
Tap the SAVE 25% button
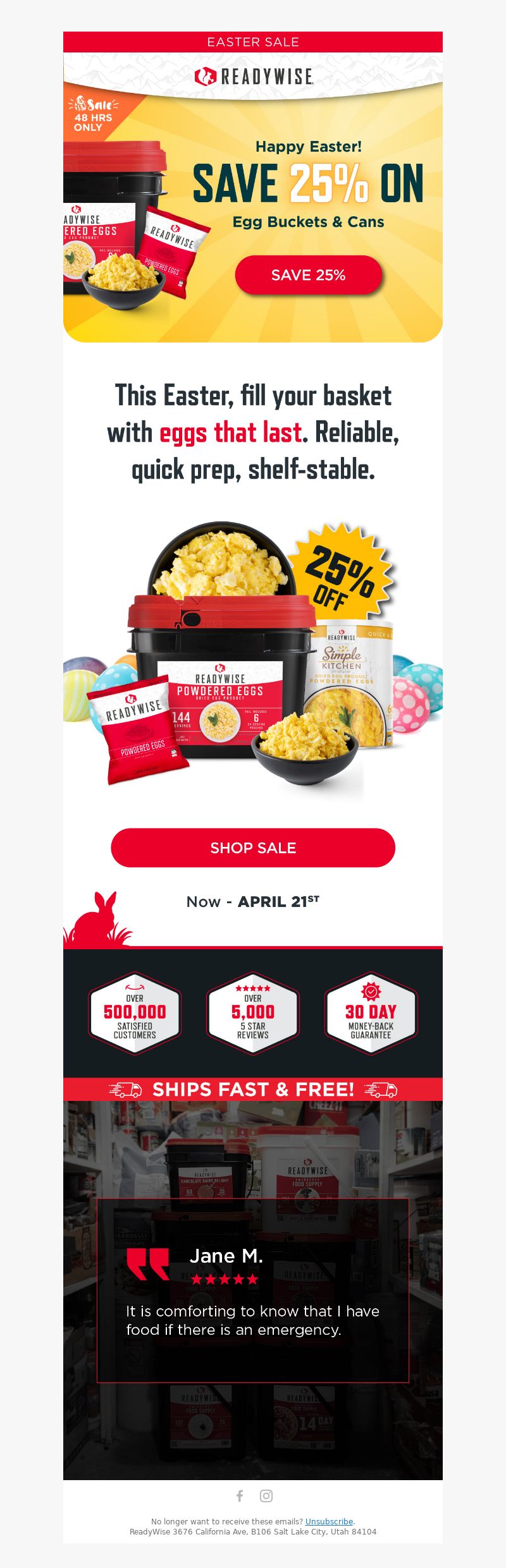[308, 275]
